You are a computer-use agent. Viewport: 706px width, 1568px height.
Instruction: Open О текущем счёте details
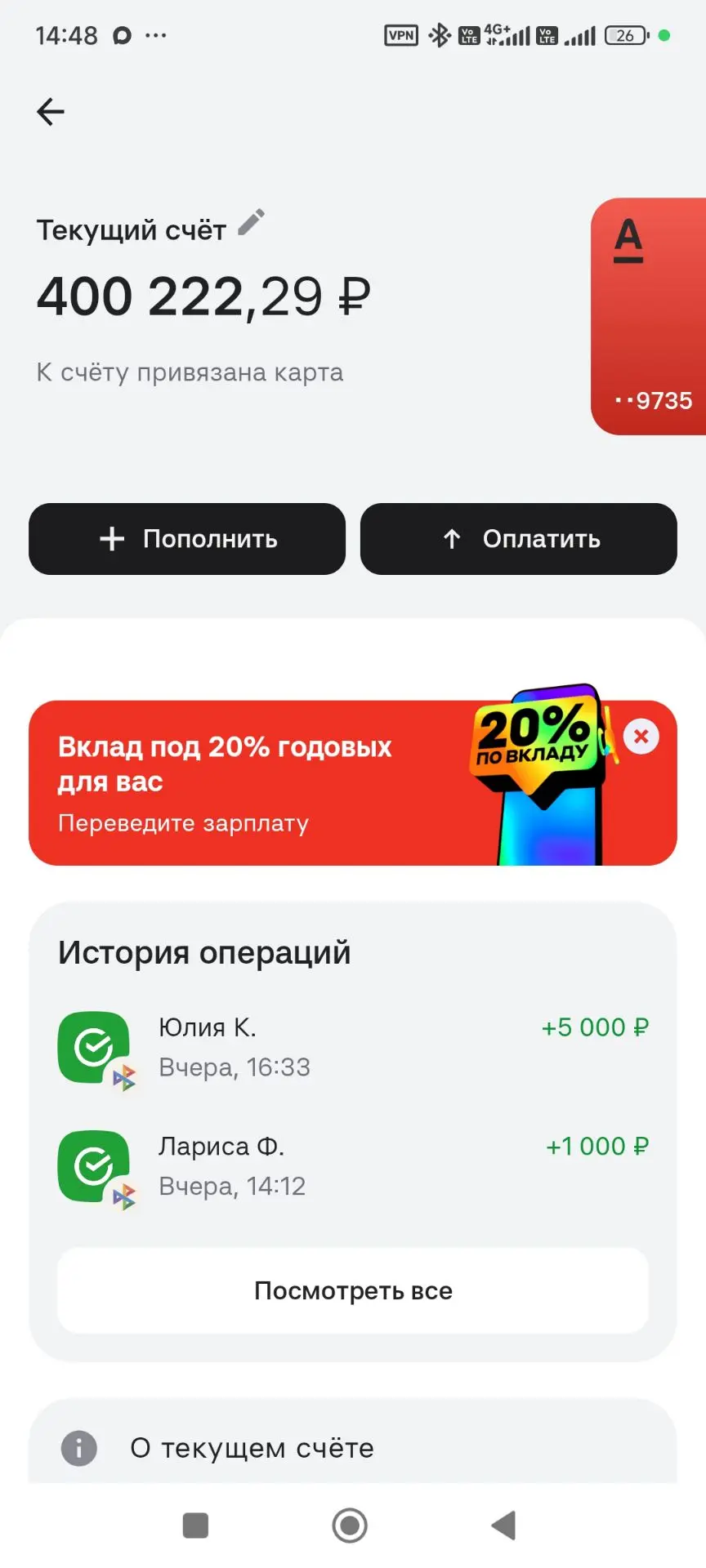coord(353,1448)
